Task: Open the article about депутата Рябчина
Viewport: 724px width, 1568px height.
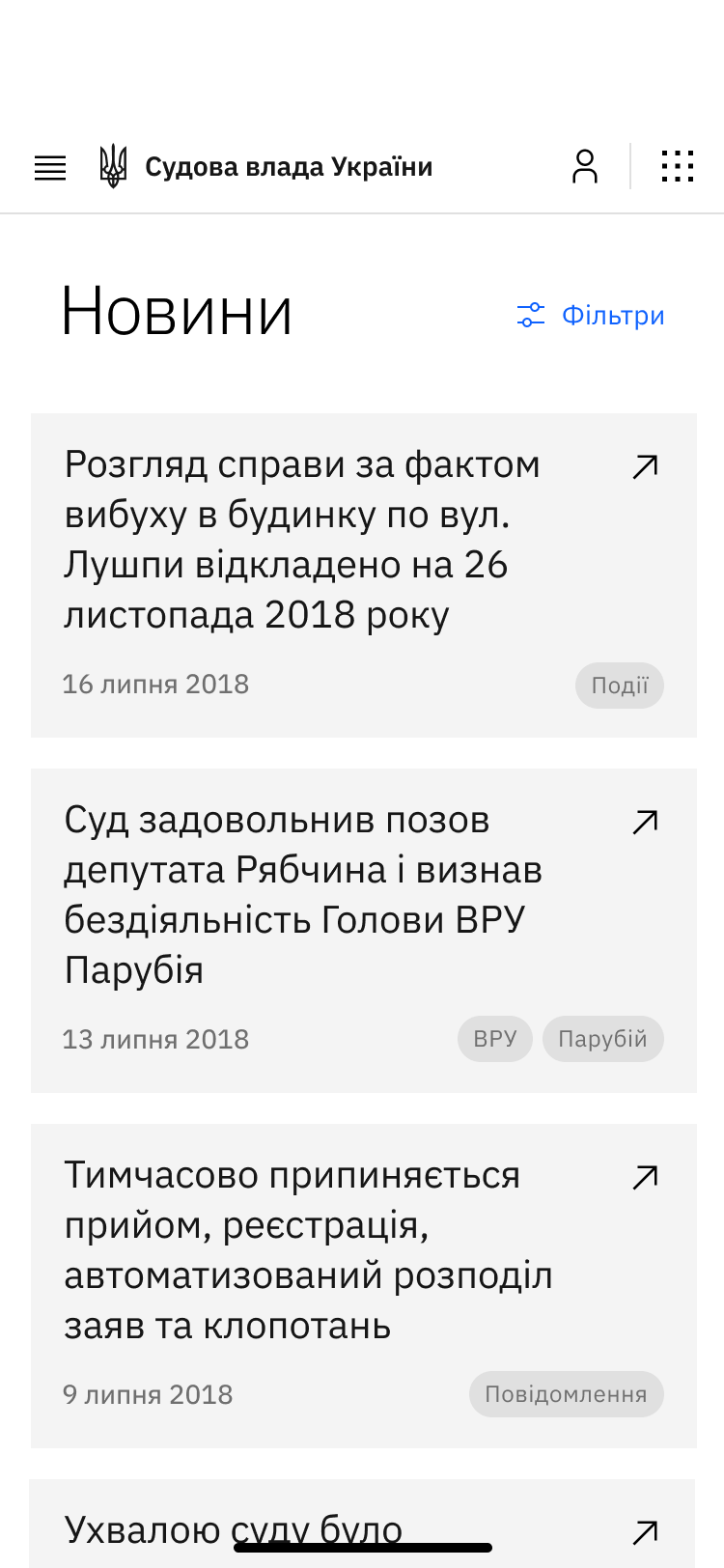Action: click(x=302, y=894)
